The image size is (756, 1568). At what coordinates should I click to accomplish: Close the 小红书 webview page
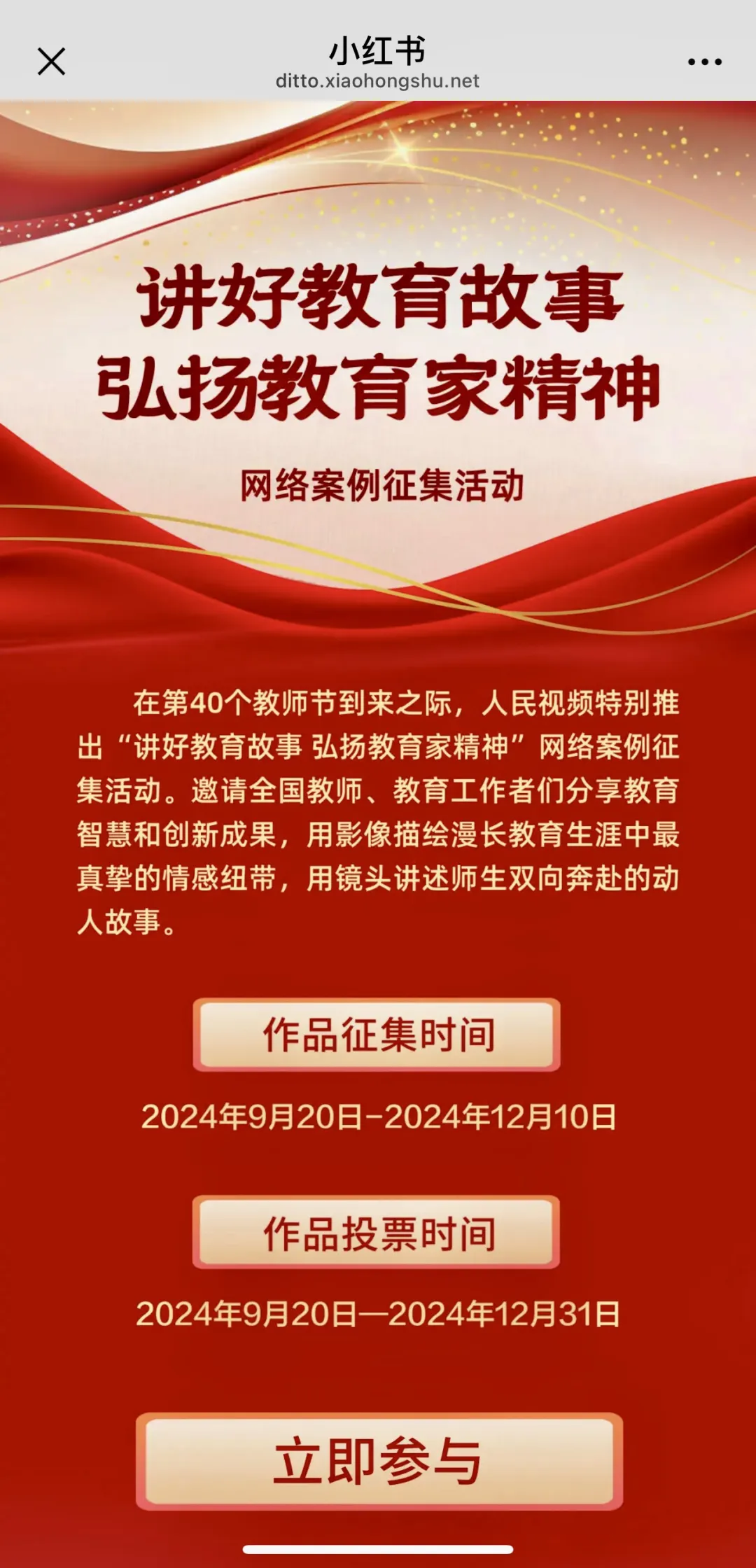[x=51, y=62]
